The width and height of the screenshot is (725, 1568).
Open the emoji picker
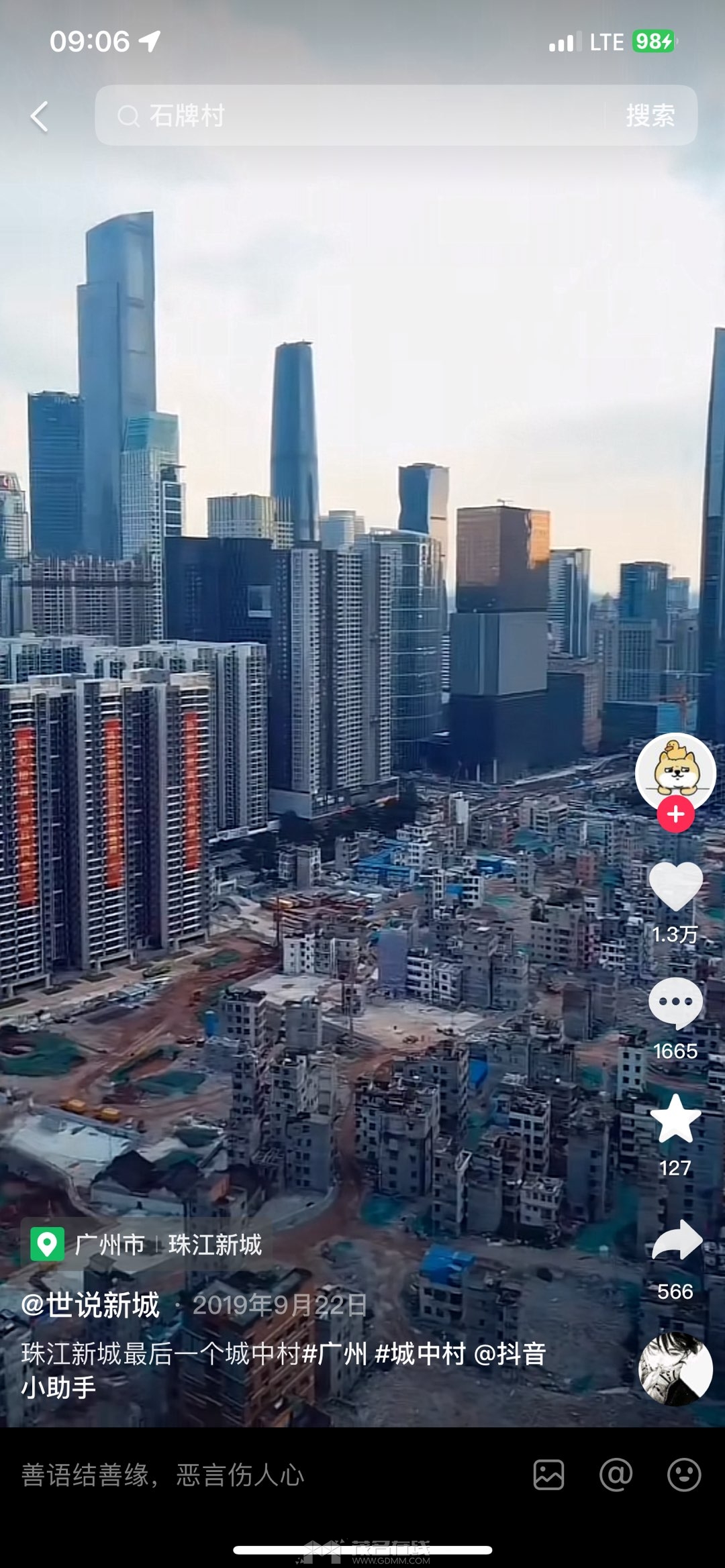[683, 1475]
